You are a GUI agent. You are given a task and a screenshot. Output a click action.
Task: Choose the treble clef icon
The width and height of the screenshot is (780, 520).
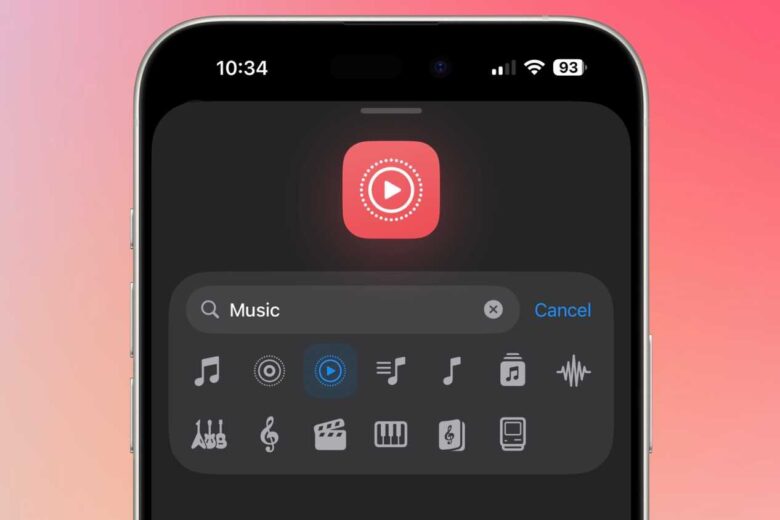pos(269,434)
